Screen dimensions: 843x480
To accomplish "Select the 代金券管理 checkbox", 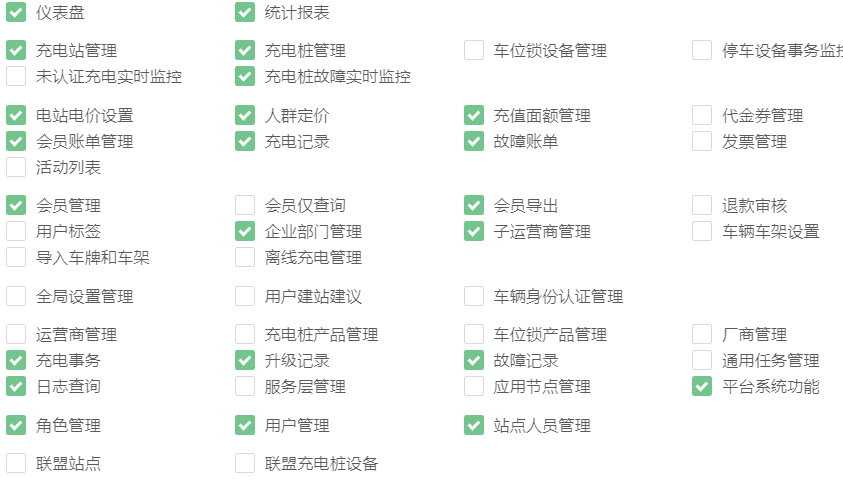I will 702,115.
